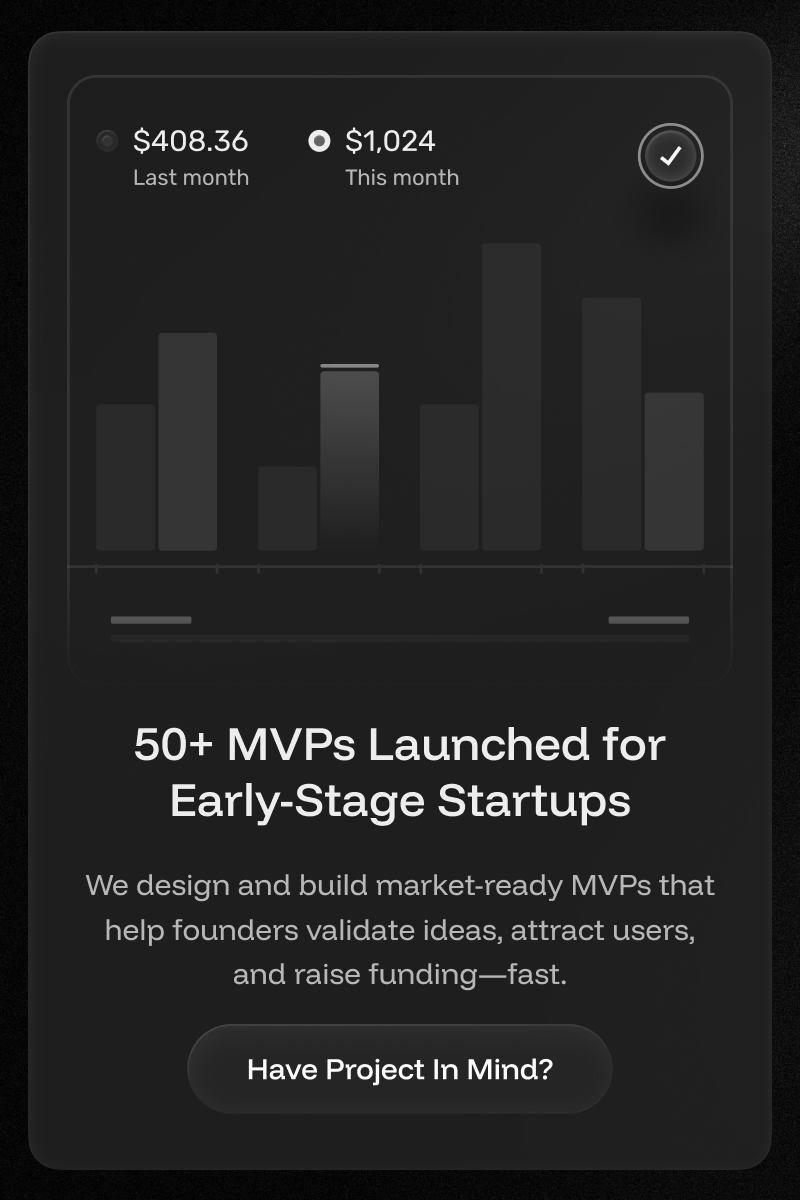The height and width of the screenshot is (1200, 800).
Task: Tap the Have Project In Mind? button
Action: 400,1069
